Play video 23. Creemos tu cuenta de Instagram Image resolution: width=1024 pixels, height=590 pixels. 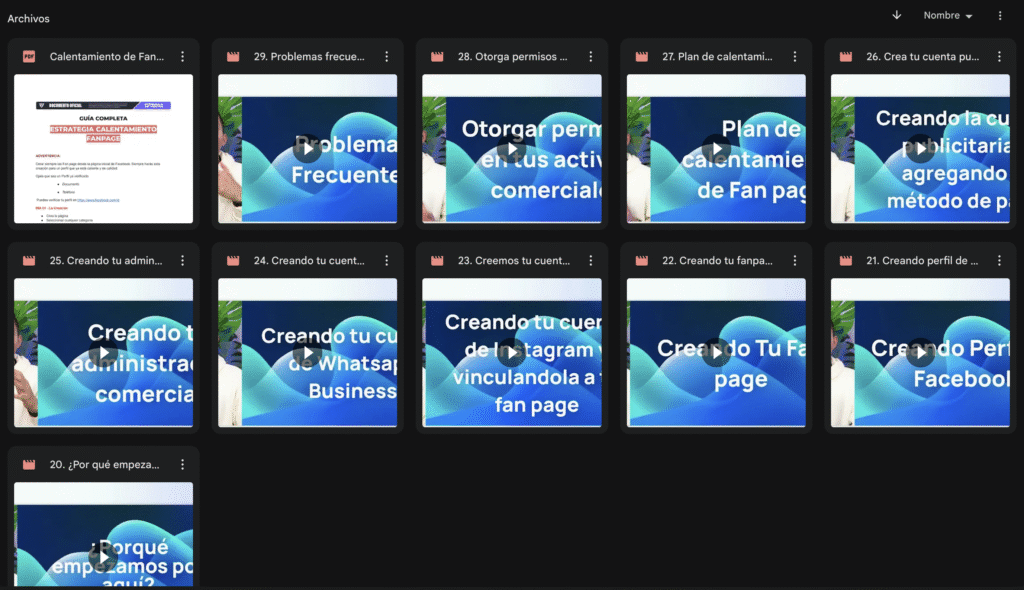pyautogui.click(x=511, y=353)
